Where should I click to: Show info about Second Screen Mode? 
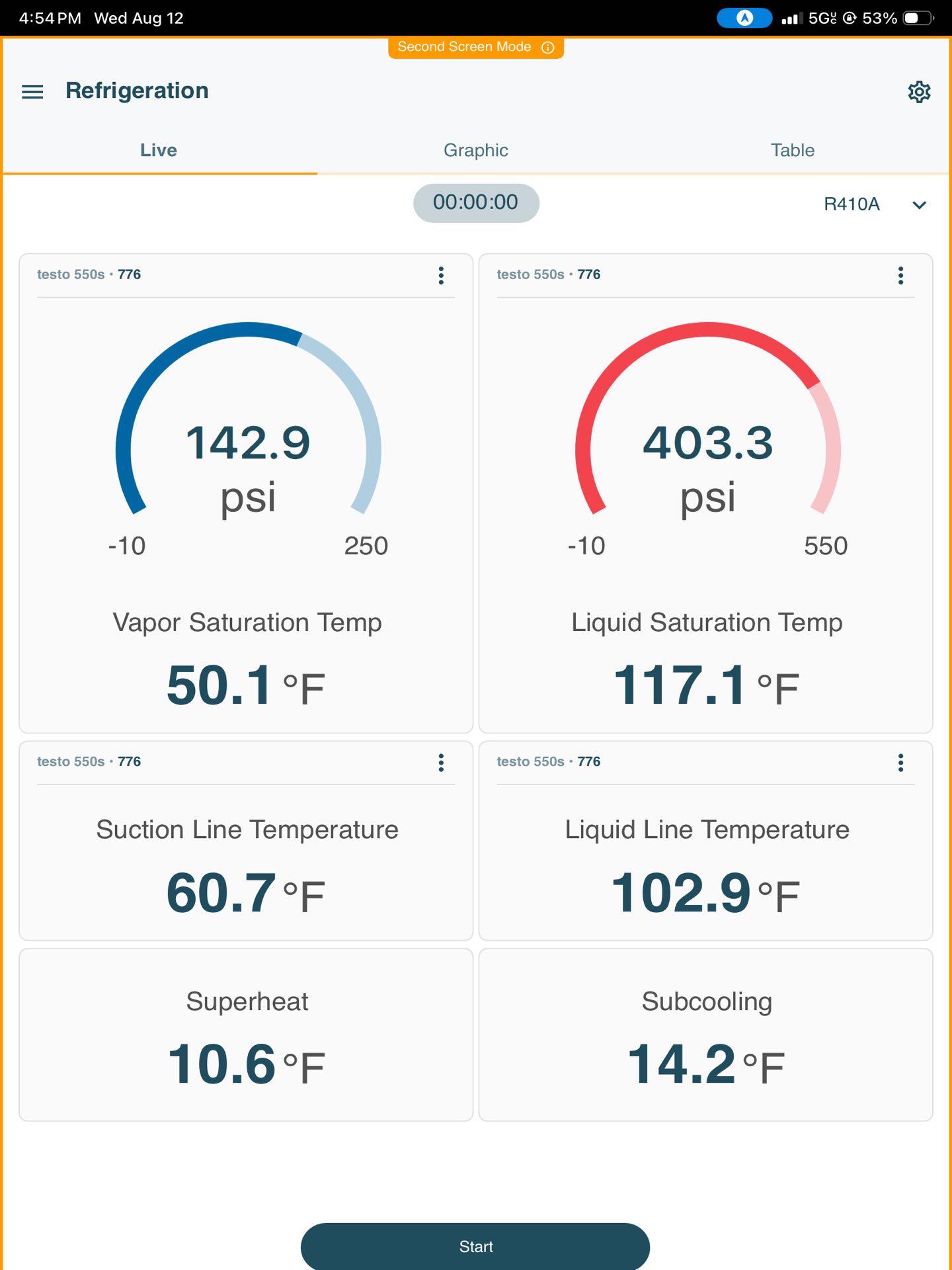(547, 47)
